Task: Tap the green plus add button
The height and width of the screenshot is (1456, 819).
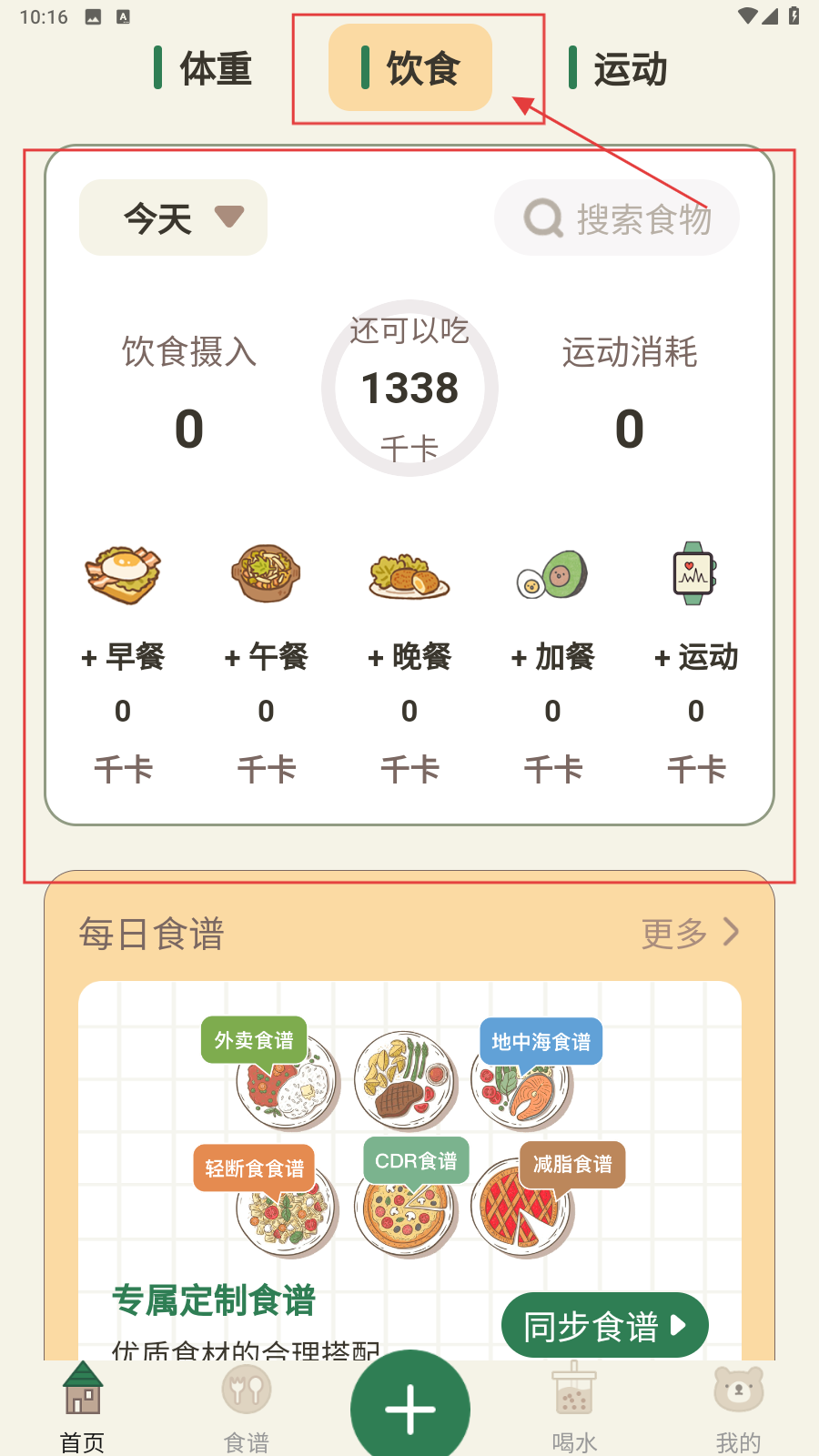Action: [410, 1409]
